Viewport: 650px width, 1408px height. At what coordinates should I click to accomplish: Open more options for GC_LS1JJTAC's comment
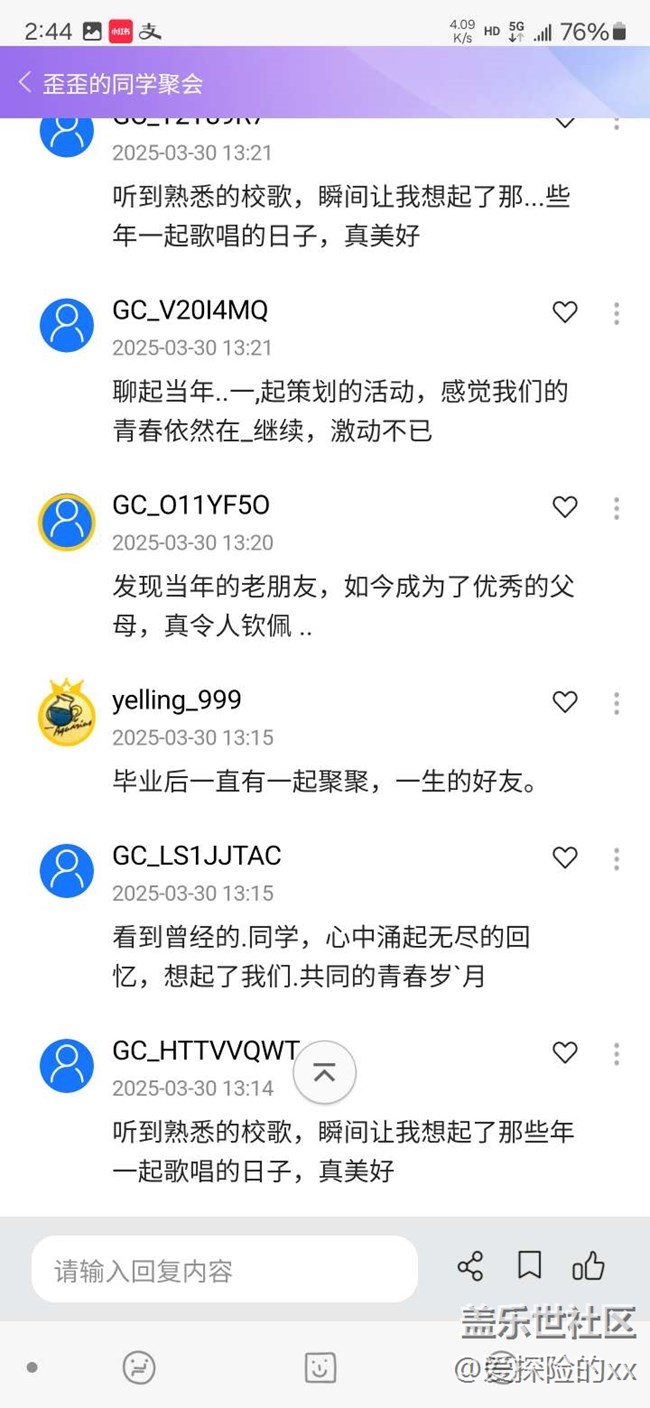[616, 858]
